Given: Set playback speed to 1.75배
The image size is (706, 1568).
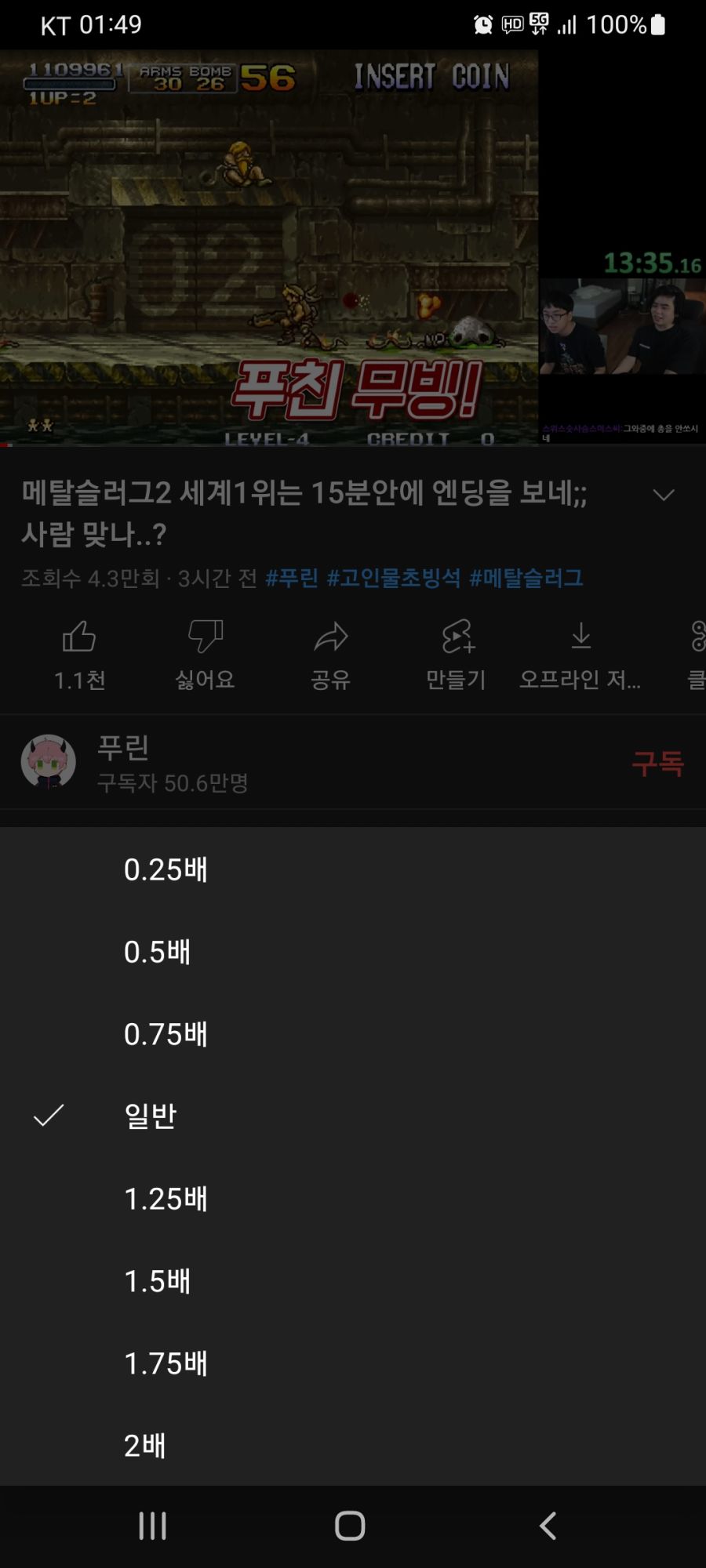Looking at the screenshot, I should 353,1363.
